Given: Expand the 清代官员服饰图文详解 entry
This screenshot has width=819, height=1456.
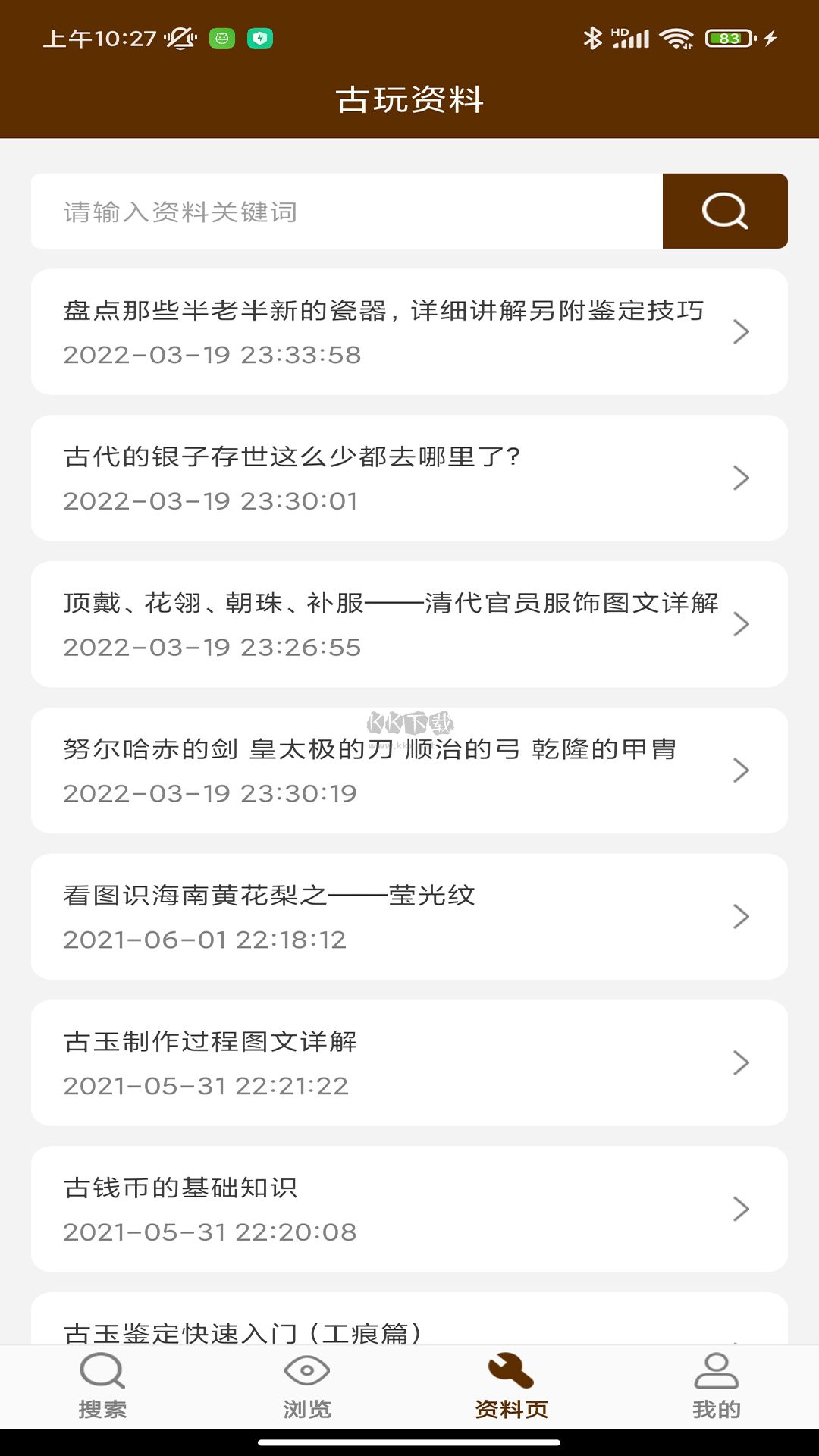Looking at the screenshot, I should 409,623.
